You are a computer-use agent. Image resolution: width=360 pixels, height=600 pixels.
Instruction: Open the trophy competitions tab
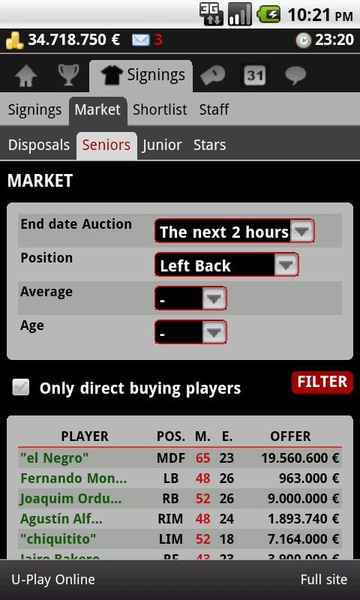click(68, 75)
